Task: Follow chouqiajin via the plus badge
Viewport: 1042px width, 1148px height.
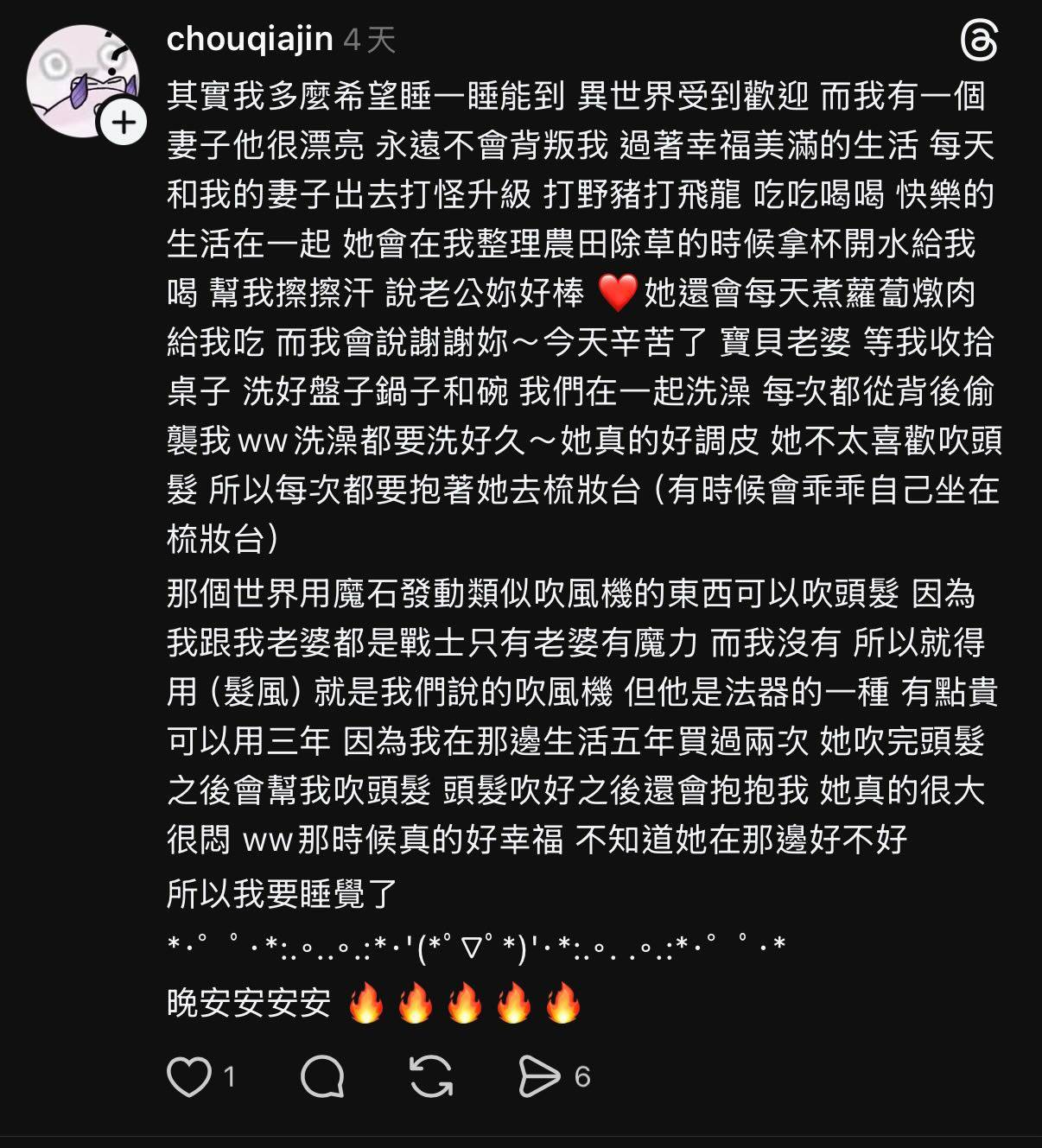Action: point(124,124)
